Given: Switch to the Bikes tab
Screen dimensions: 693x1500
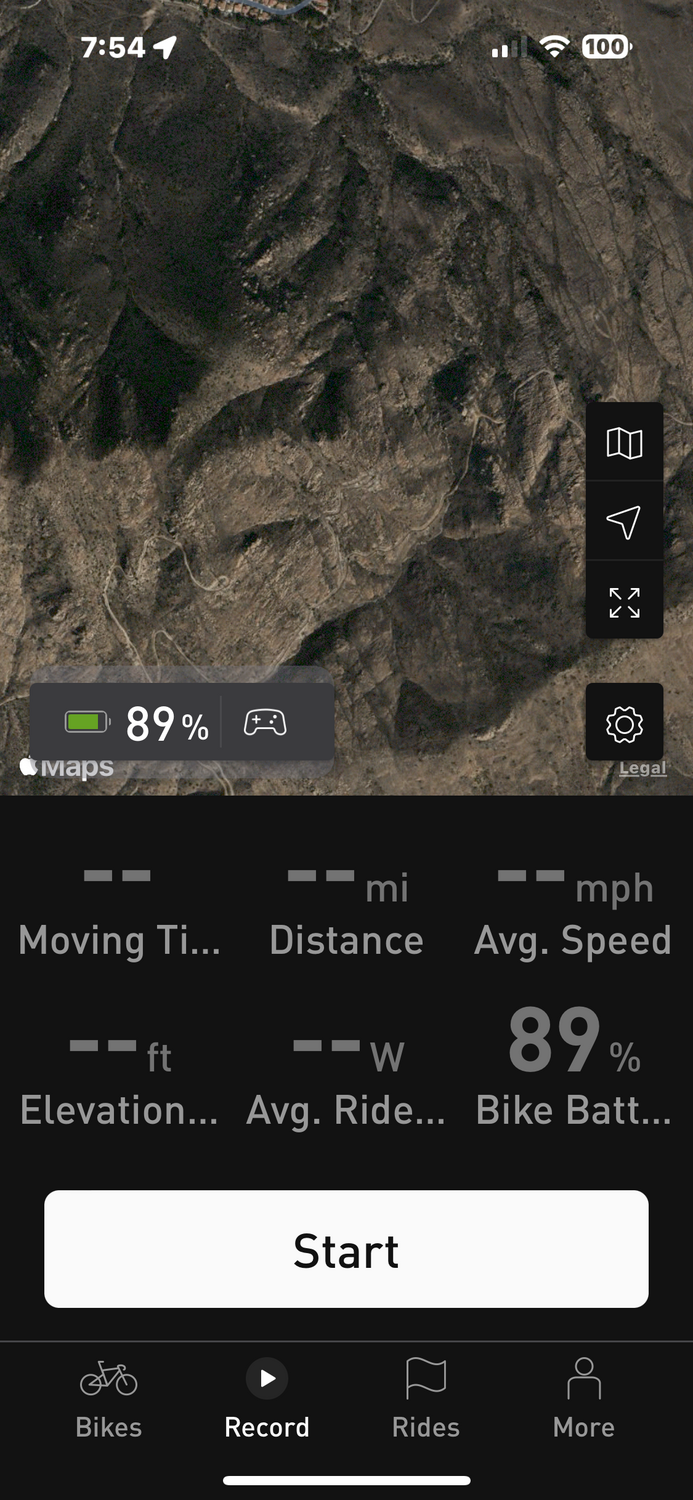Looking at the screenshot, I should [x=109, y=1398].
